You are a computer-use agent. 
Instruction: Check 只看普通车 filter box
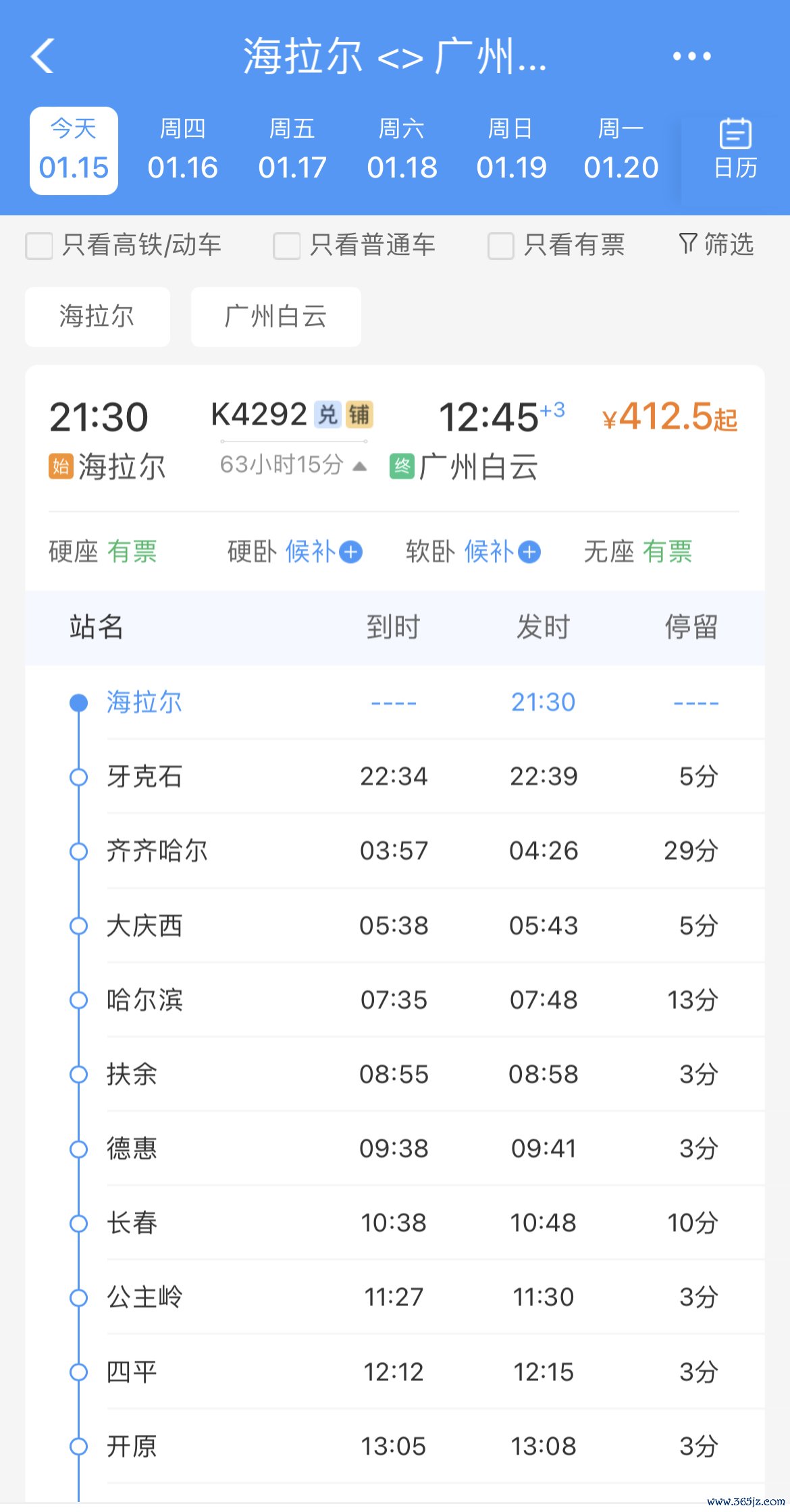coord(286,246)
